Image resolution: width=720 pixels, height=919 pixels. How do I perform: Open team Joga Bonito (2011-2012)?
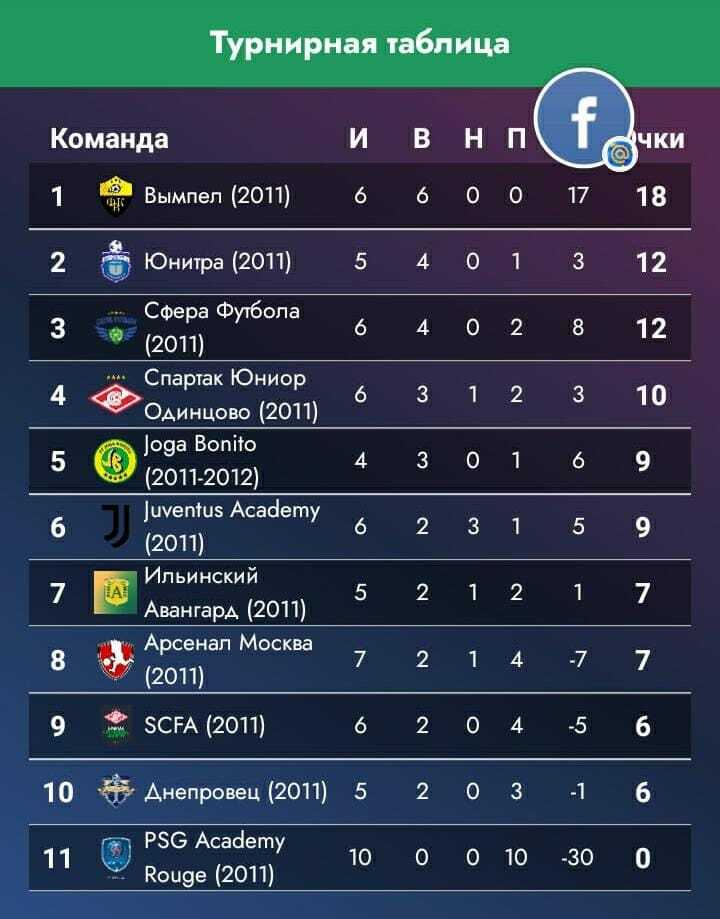pyautogui.click(x=201, y=460)
